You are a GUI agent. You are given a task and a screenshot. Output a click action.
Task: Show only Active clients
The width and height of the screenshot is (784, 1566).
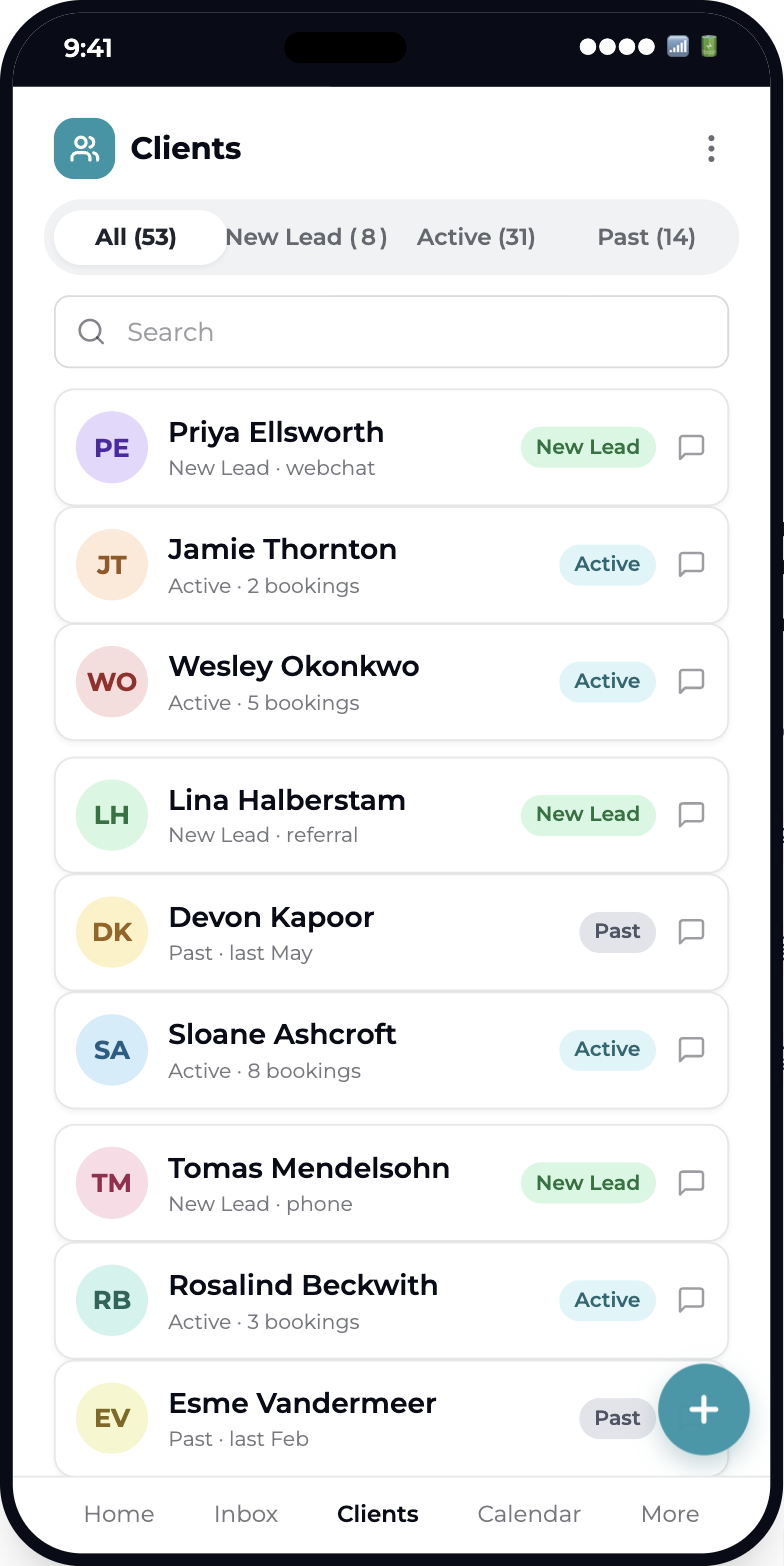pos(476,237)
